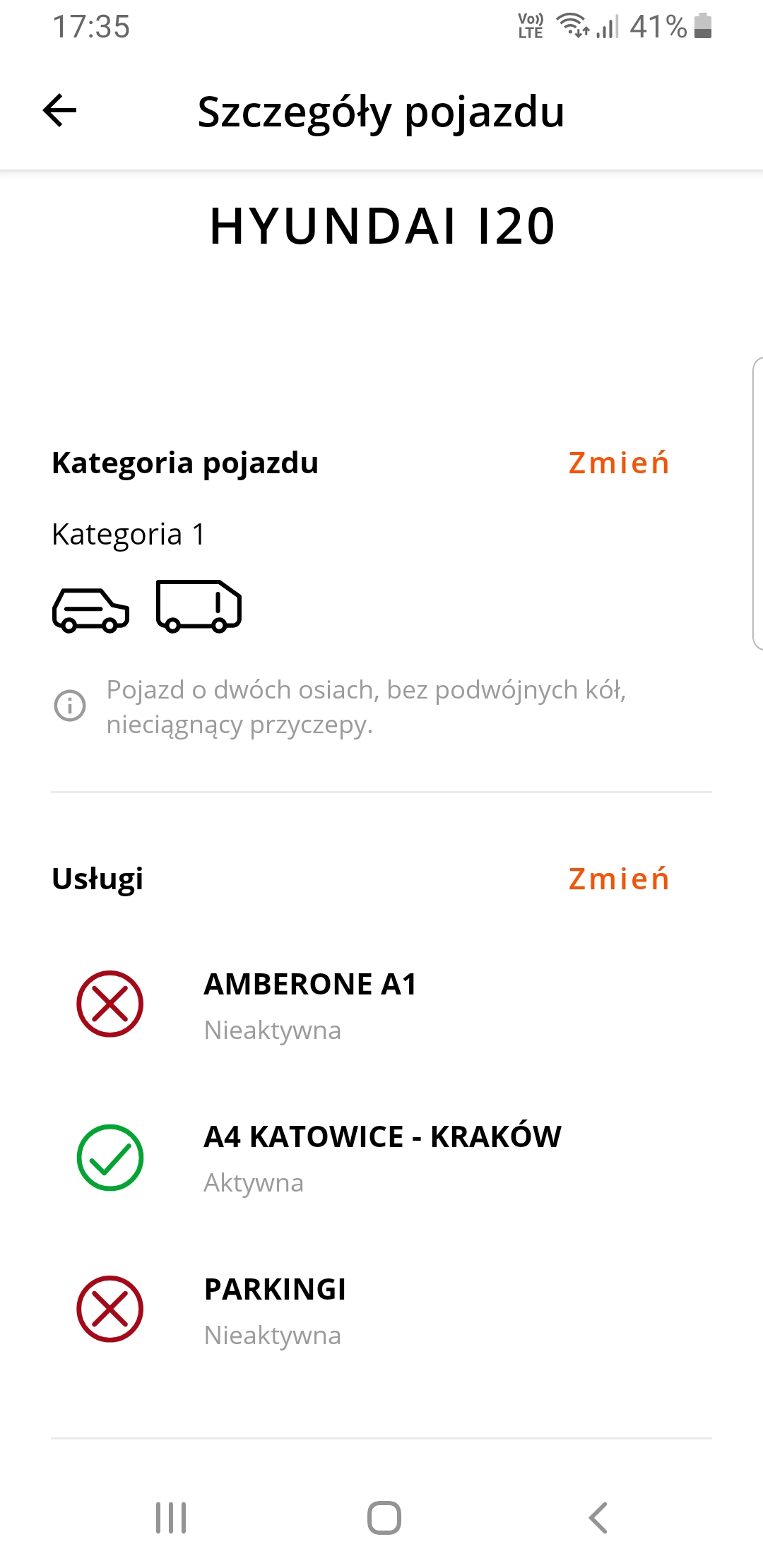This screenshot has height=1568, width=763.
Task: Tap Zmień next to Usługi
Action: pyautogui.click(x=618, y=879)
